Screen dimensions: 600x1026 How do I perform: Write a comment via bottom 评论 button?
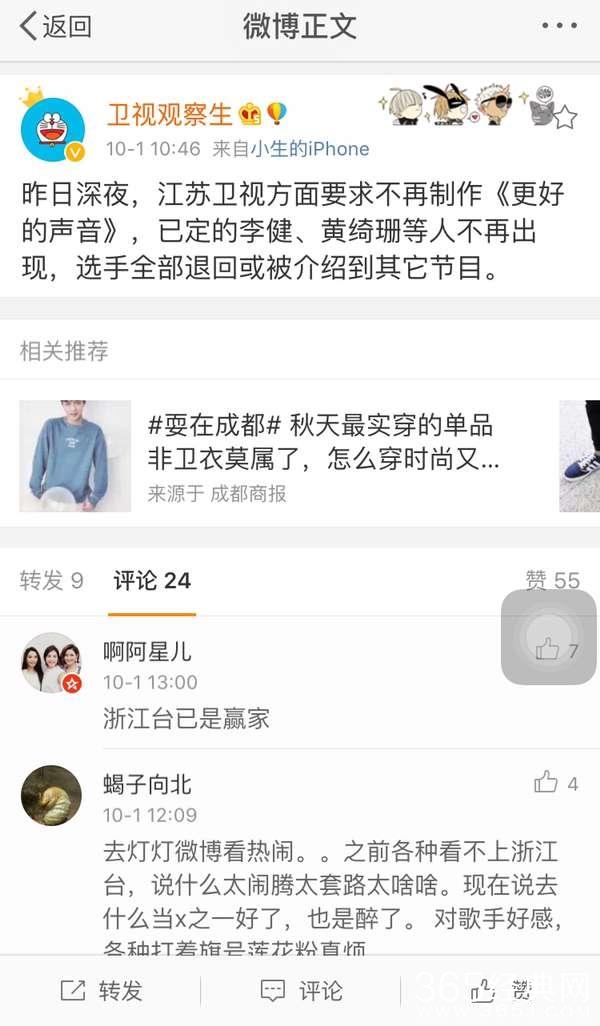click(x=301, y=990)
